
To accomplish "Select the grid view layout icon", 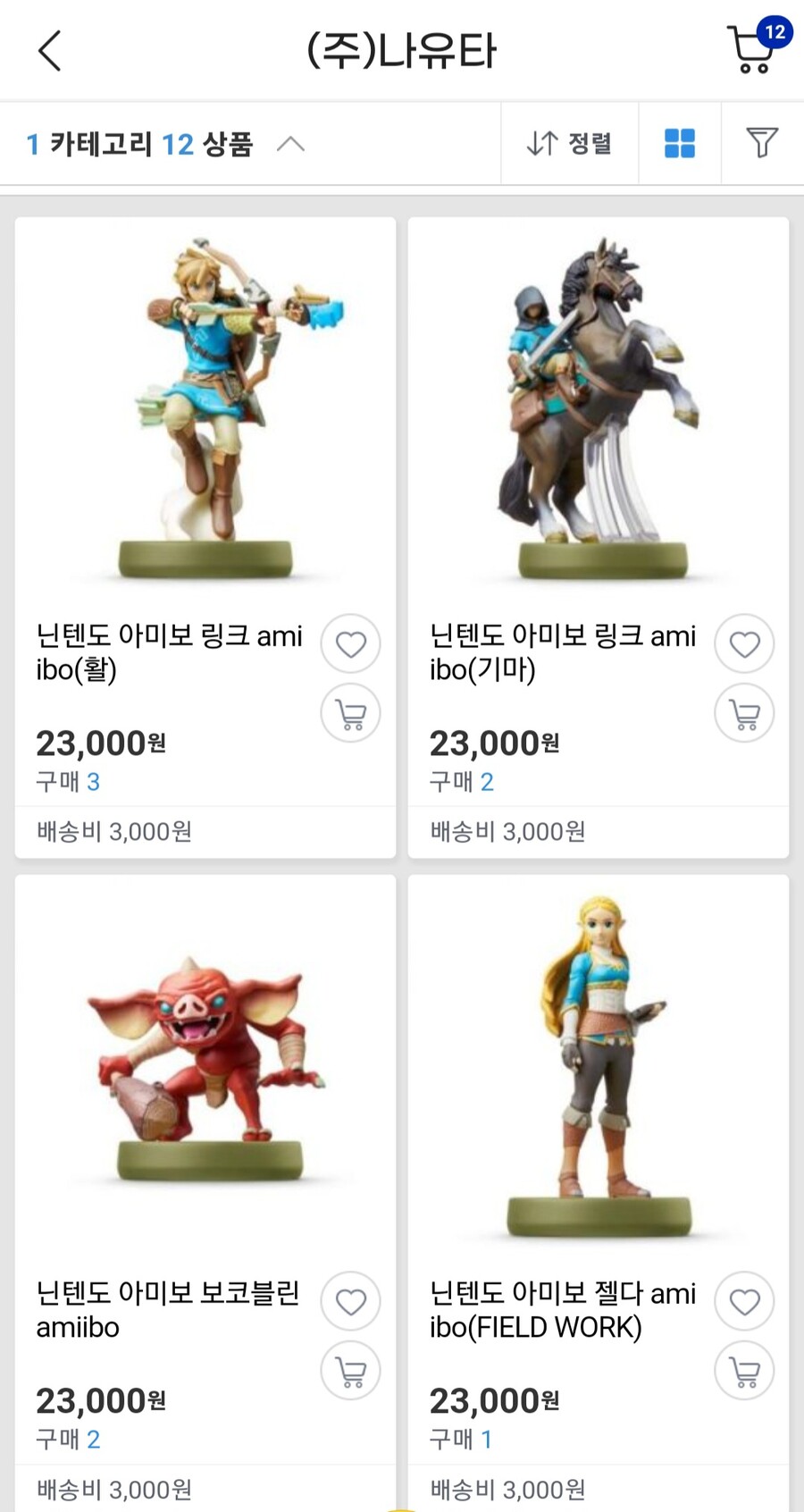I will pos(679,143).
